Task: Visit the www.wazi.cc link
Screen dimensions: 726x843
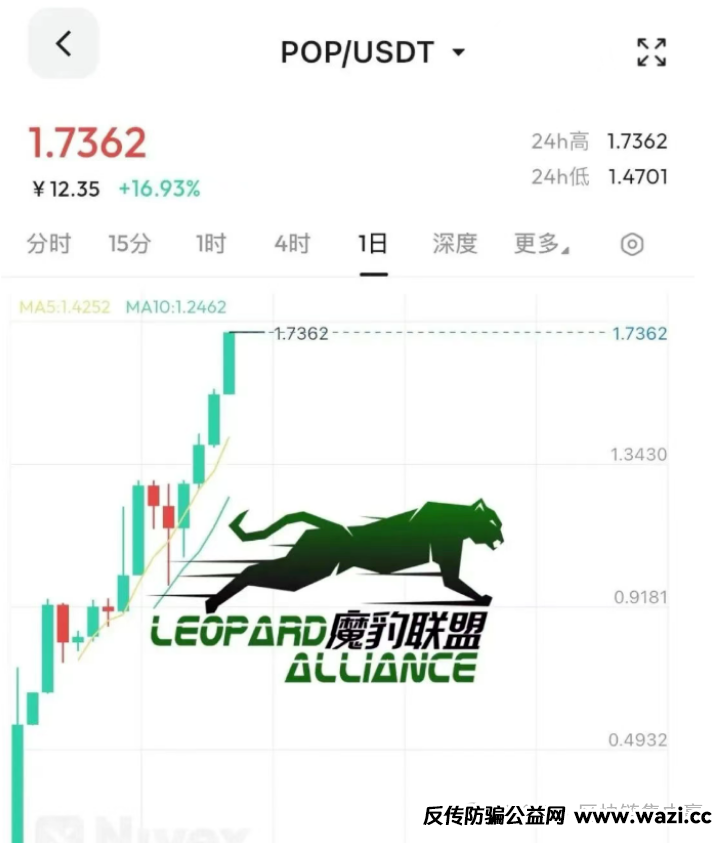Action: [x=645, y=816]
